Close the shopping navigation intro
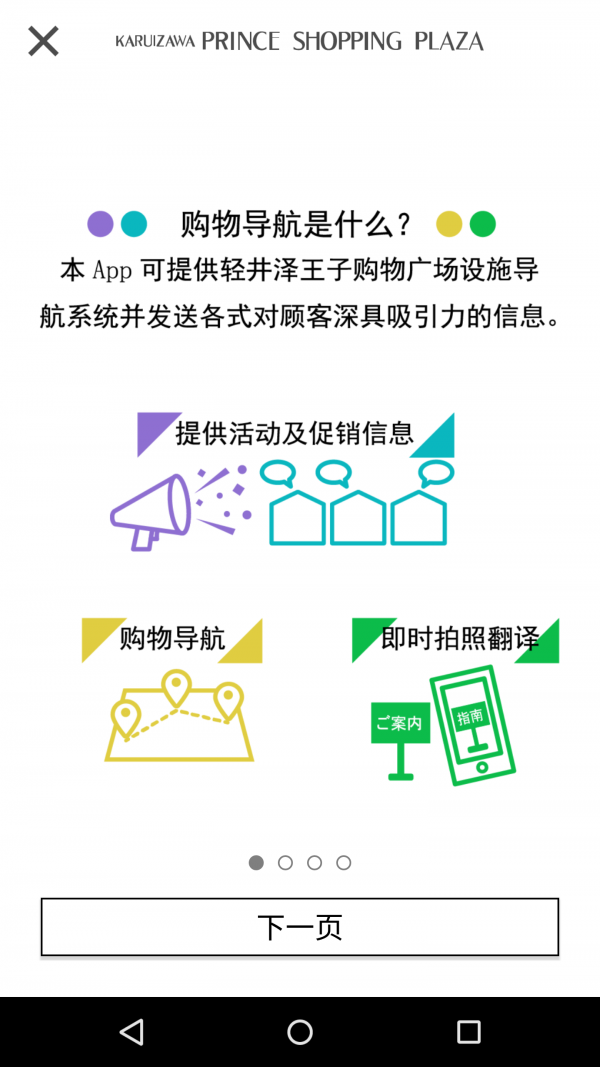600x1067 pixels. point(43,41)
